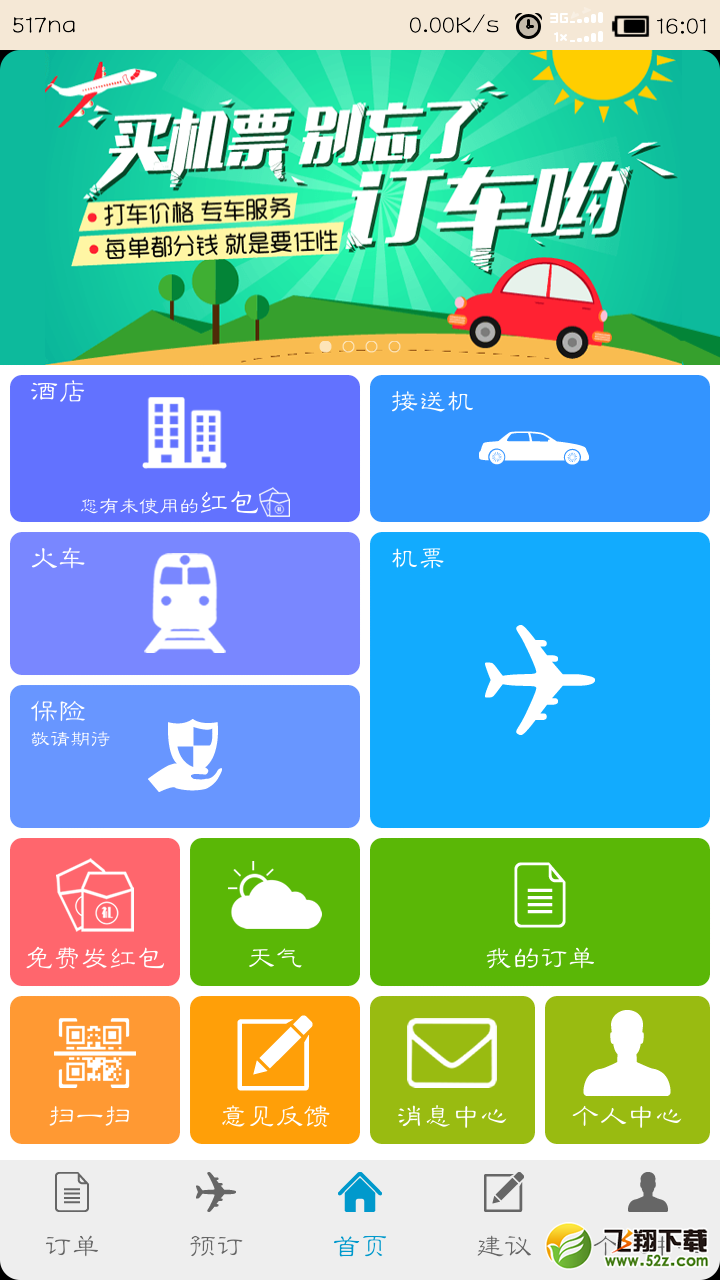Open the 机票 flight tickets tile

coord(540,680)
